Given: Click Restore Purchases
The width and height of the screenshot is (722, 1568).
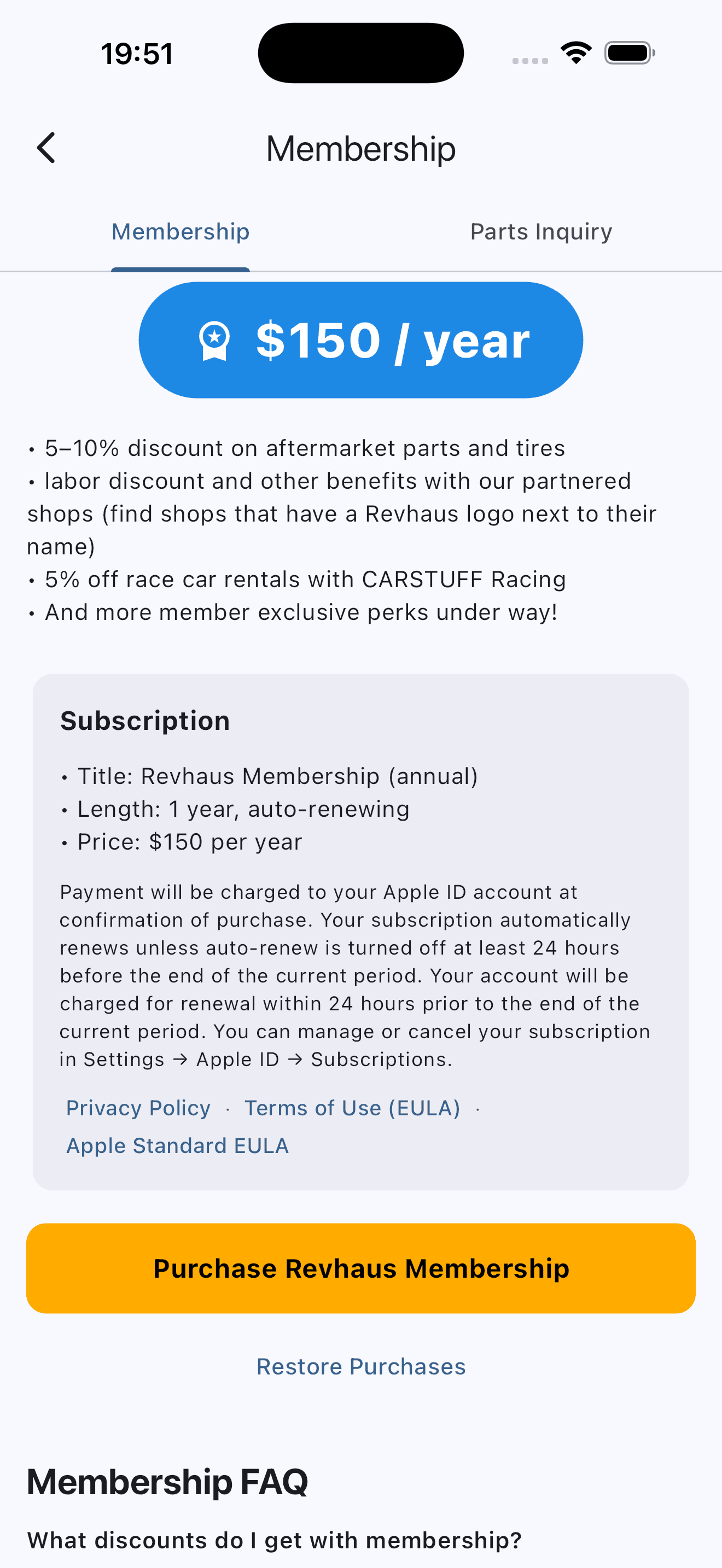Looking at the screenshot, I should [361, 1366].
